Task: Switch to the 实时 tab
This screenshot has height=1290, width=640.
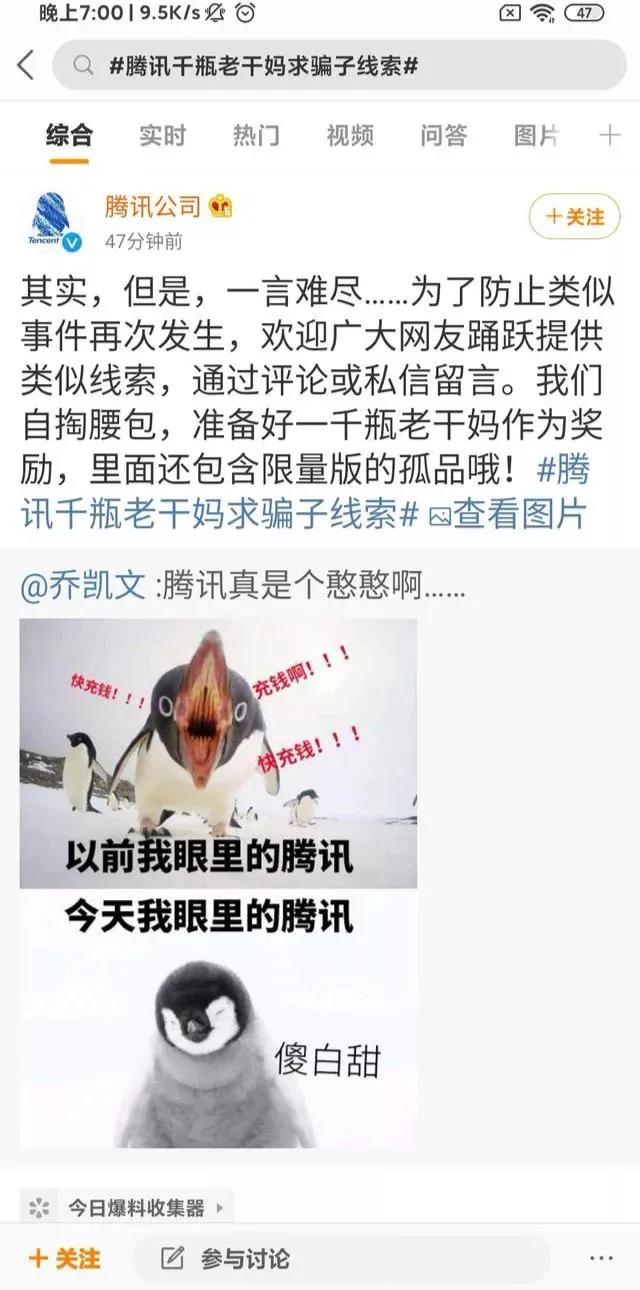Action: (162, 135)
